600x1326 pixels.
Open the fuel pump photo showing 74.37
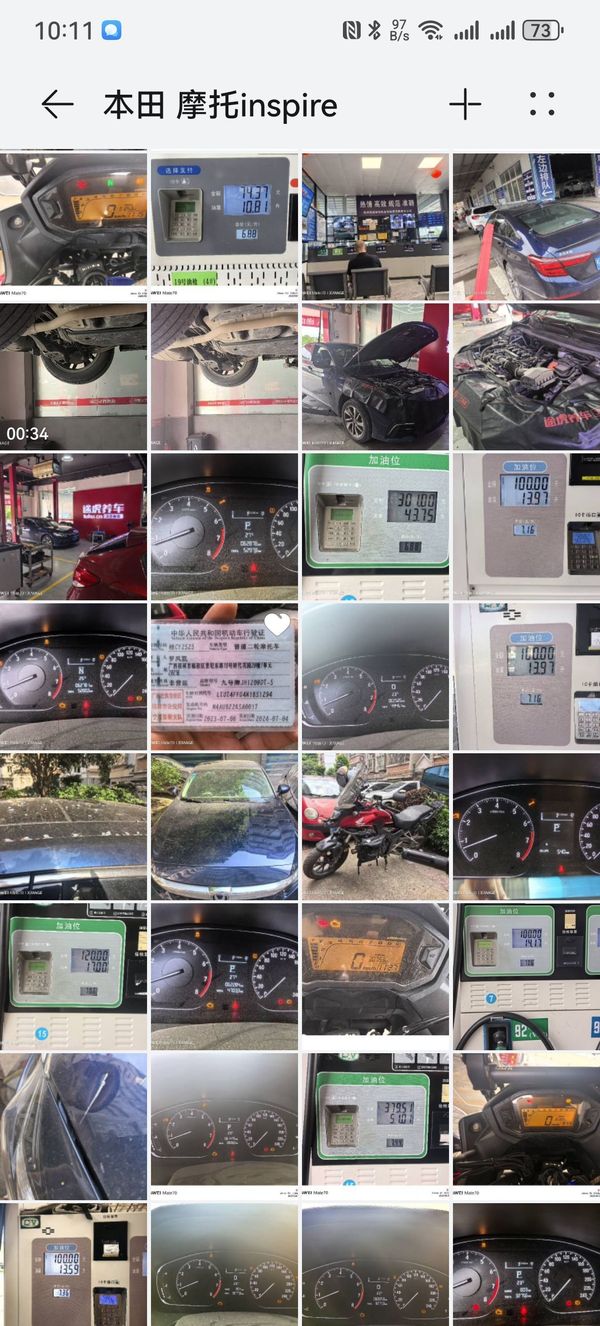pyautogui.click(x=224, y=226)
